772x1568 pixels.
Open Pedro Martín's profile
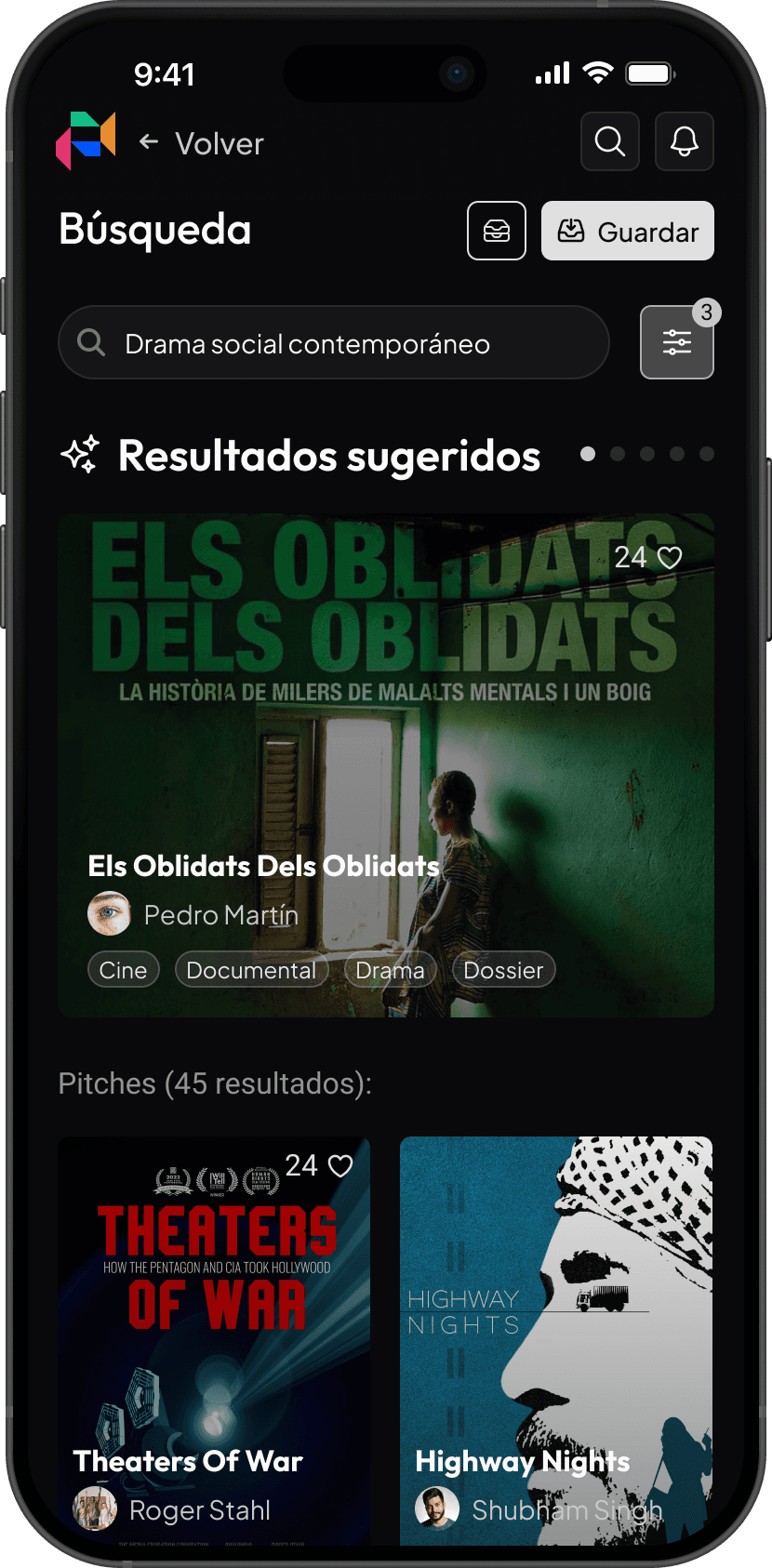tap(220, 914)
